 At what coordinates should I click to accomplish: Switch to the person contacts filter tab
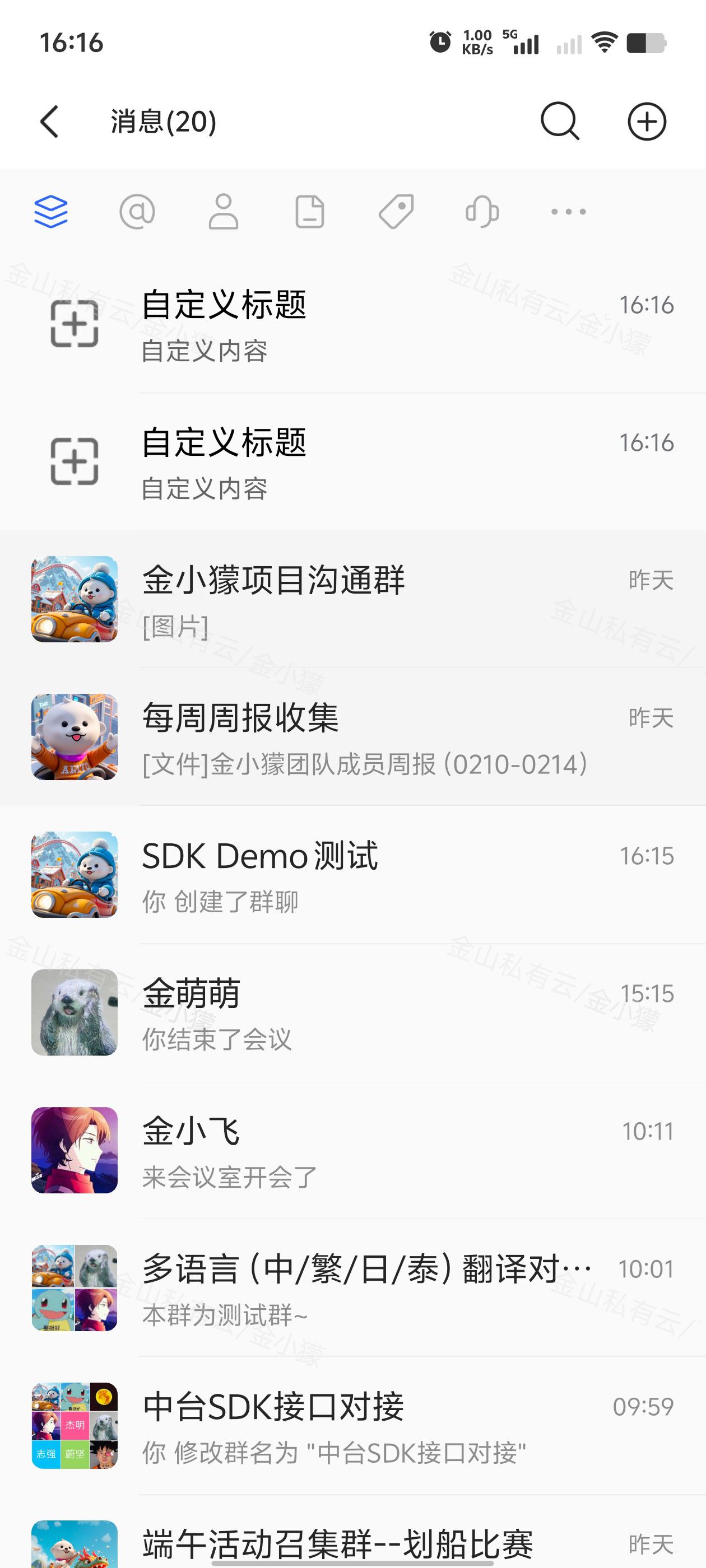click(224, 212)
